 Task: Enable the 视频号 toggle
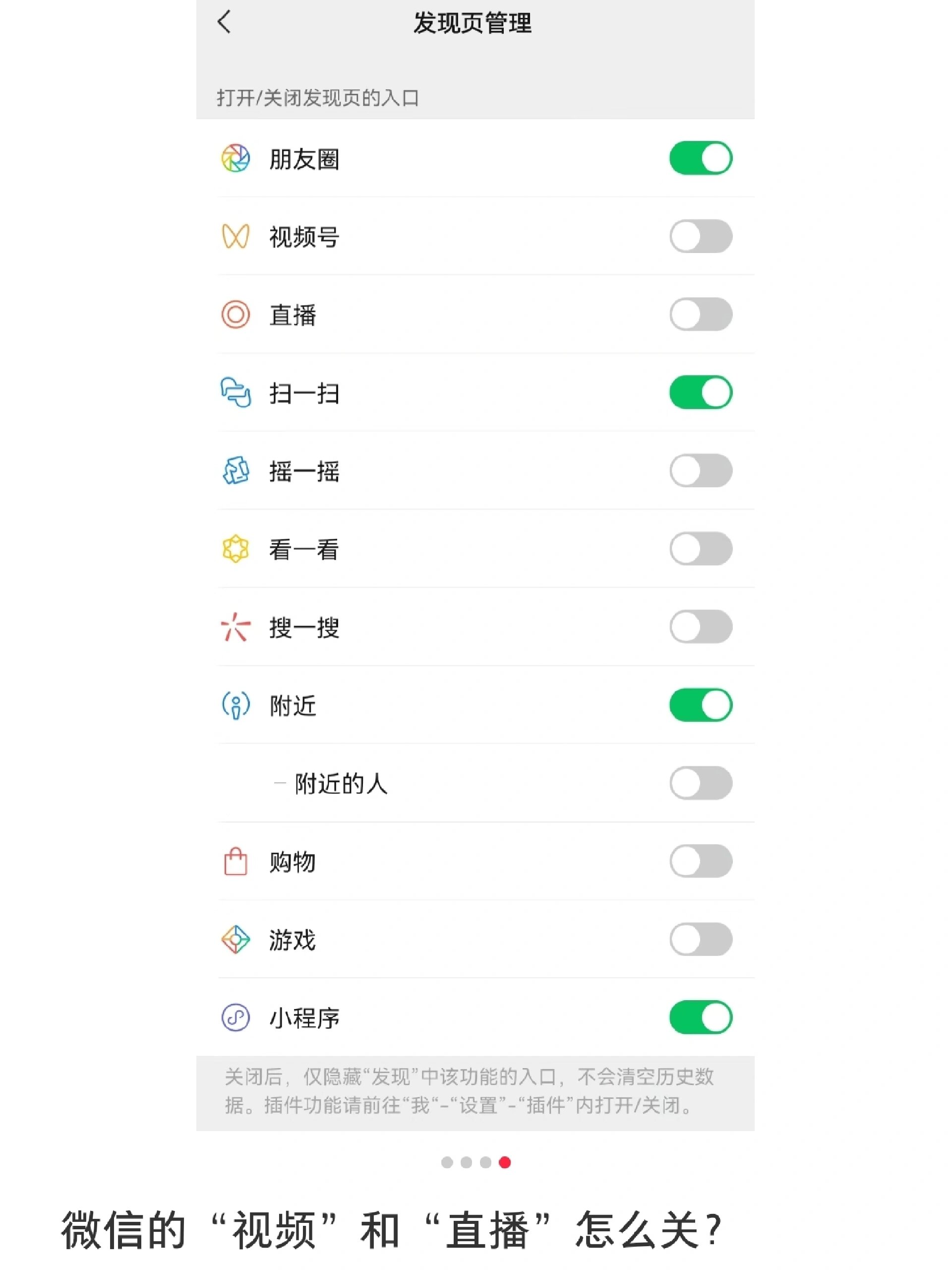pos(701,237)
